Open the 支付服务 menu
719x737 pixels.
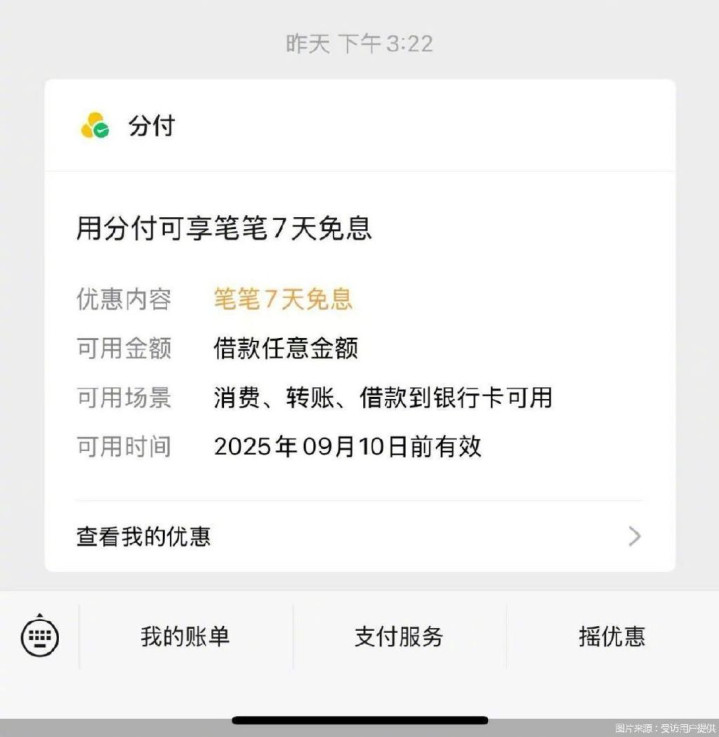[399, 636]
